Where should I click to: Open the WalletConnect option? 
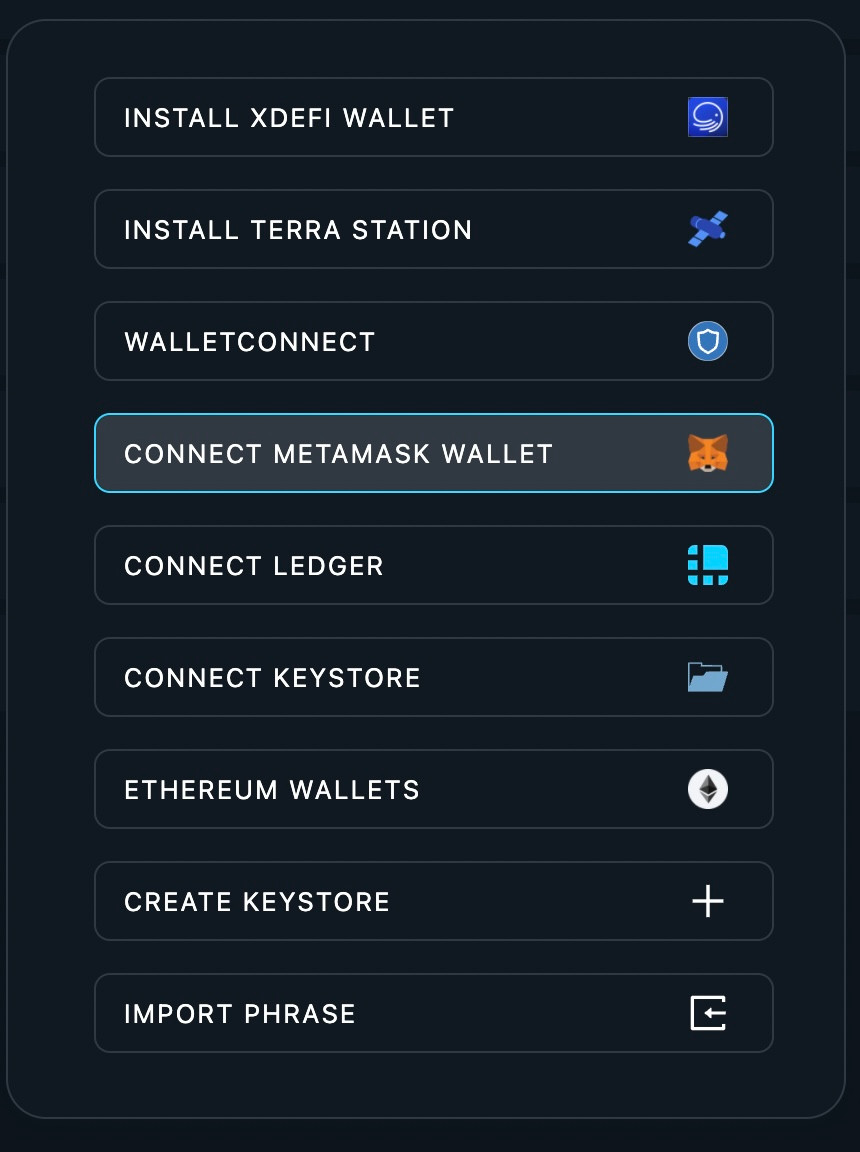tap(433, 341)
